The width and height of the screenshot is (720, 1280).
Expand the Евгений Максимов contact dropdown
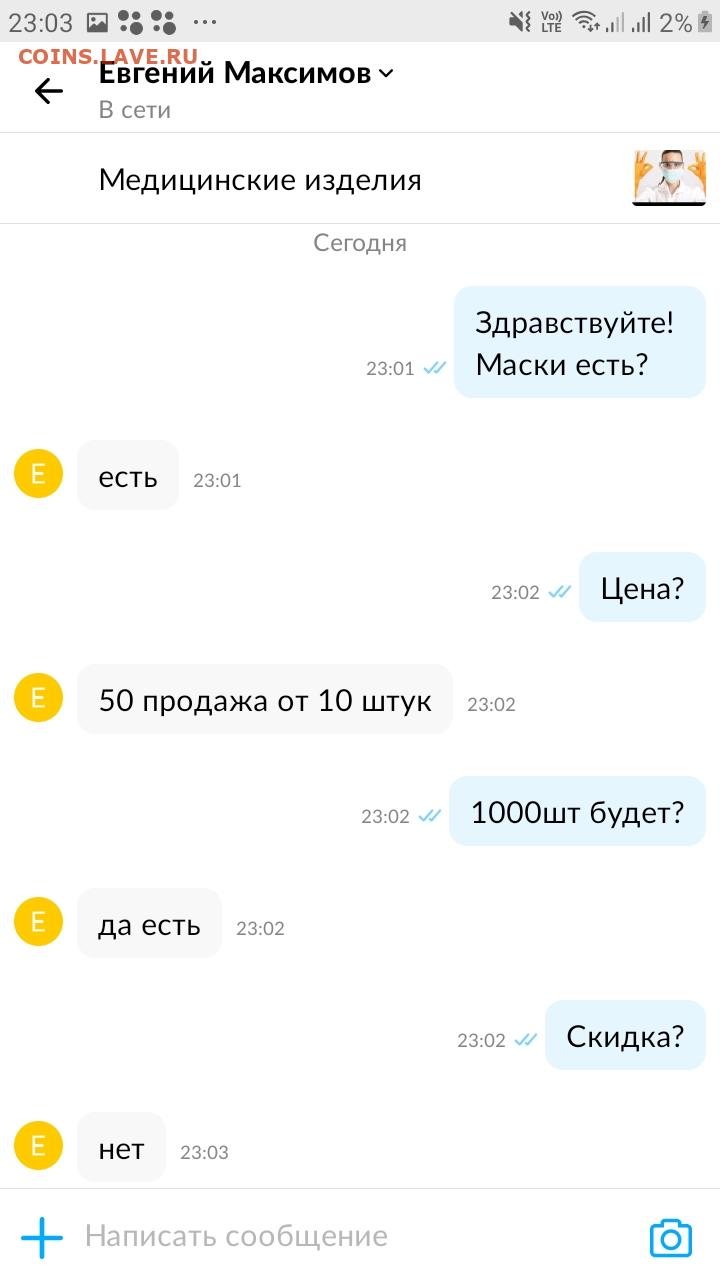click(x=386, y=73)
